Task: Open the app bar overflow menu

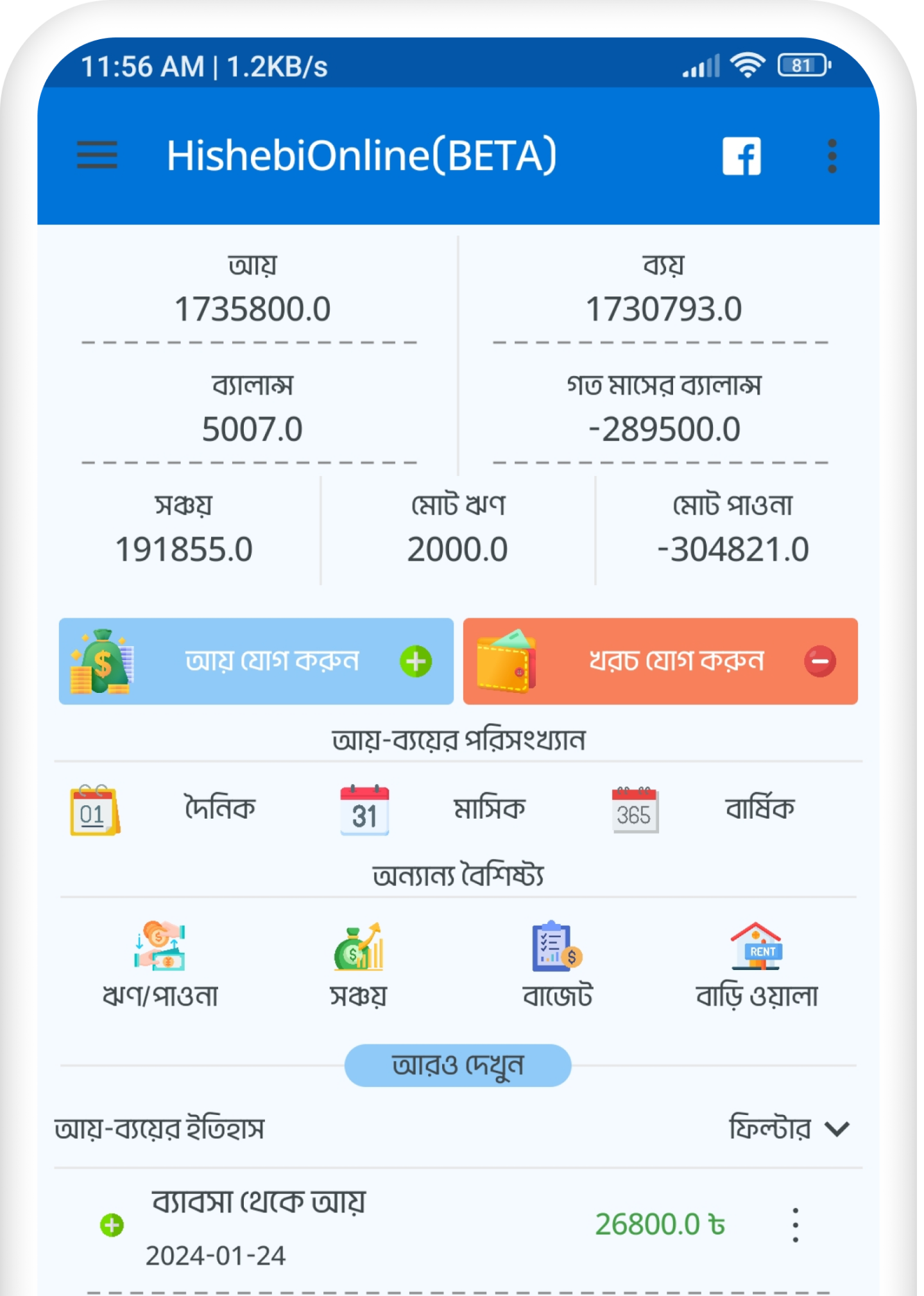Action: [832, 156]
